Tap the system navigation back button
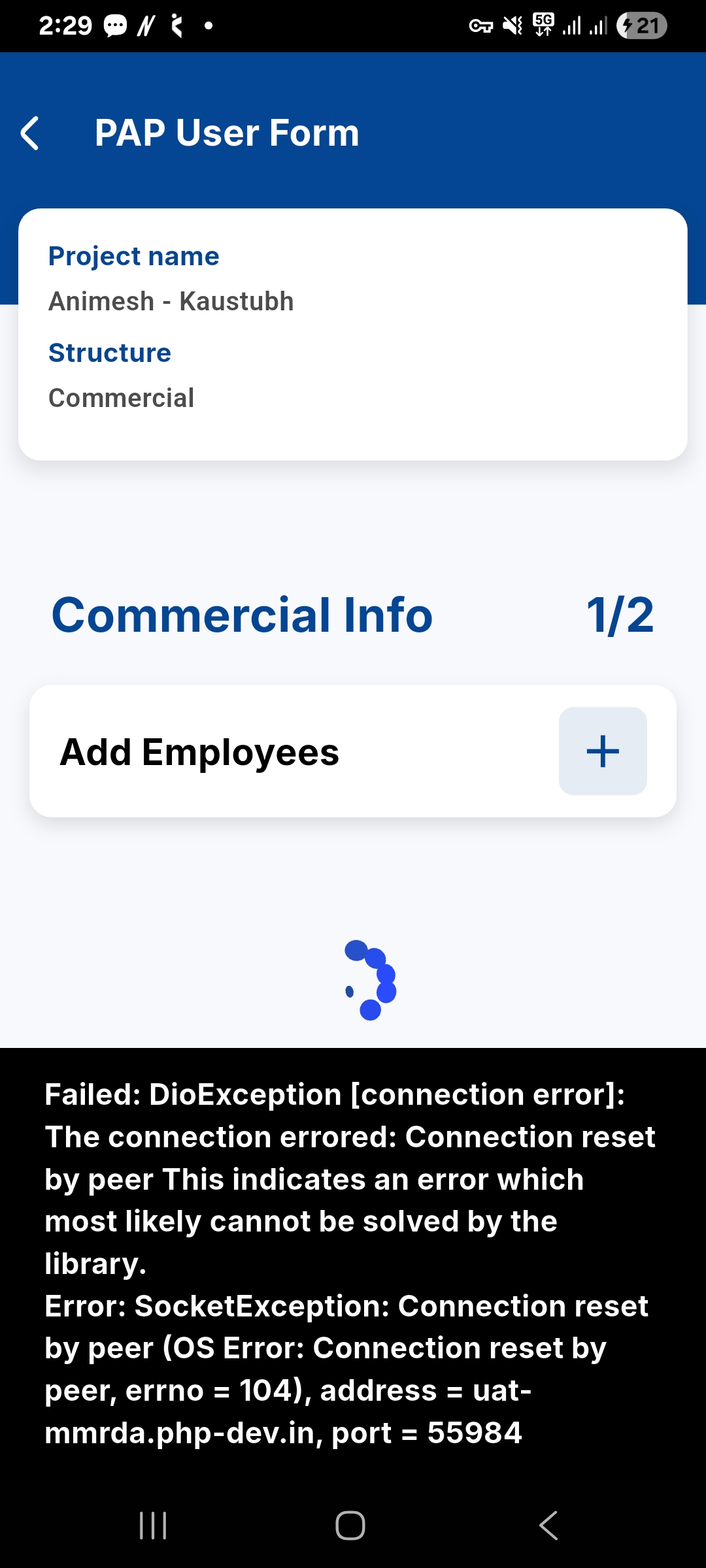 [548, 1526]
